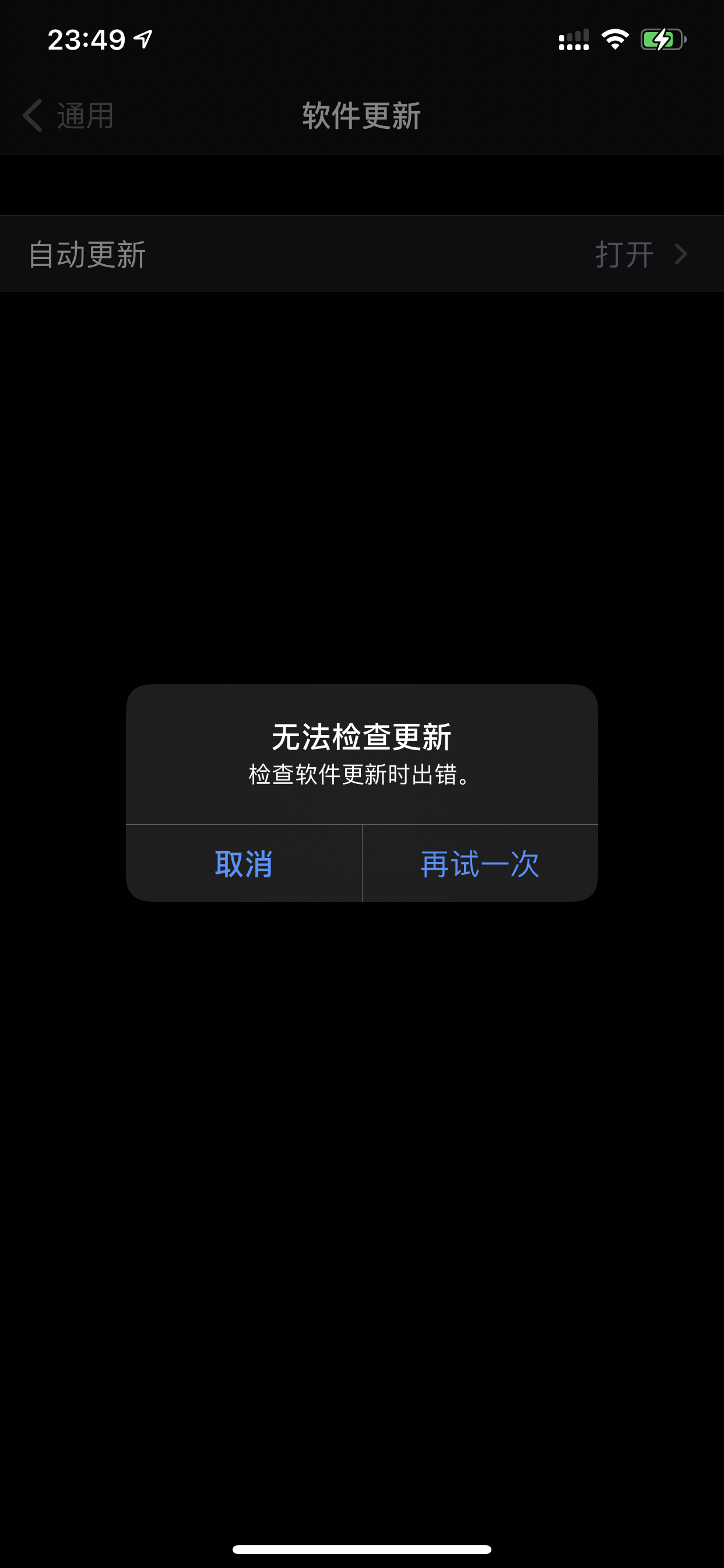This screenshot has height=1568, width=724.
Task: Tap 取消 to dismiss the error dialog
Action: (243, 863)
